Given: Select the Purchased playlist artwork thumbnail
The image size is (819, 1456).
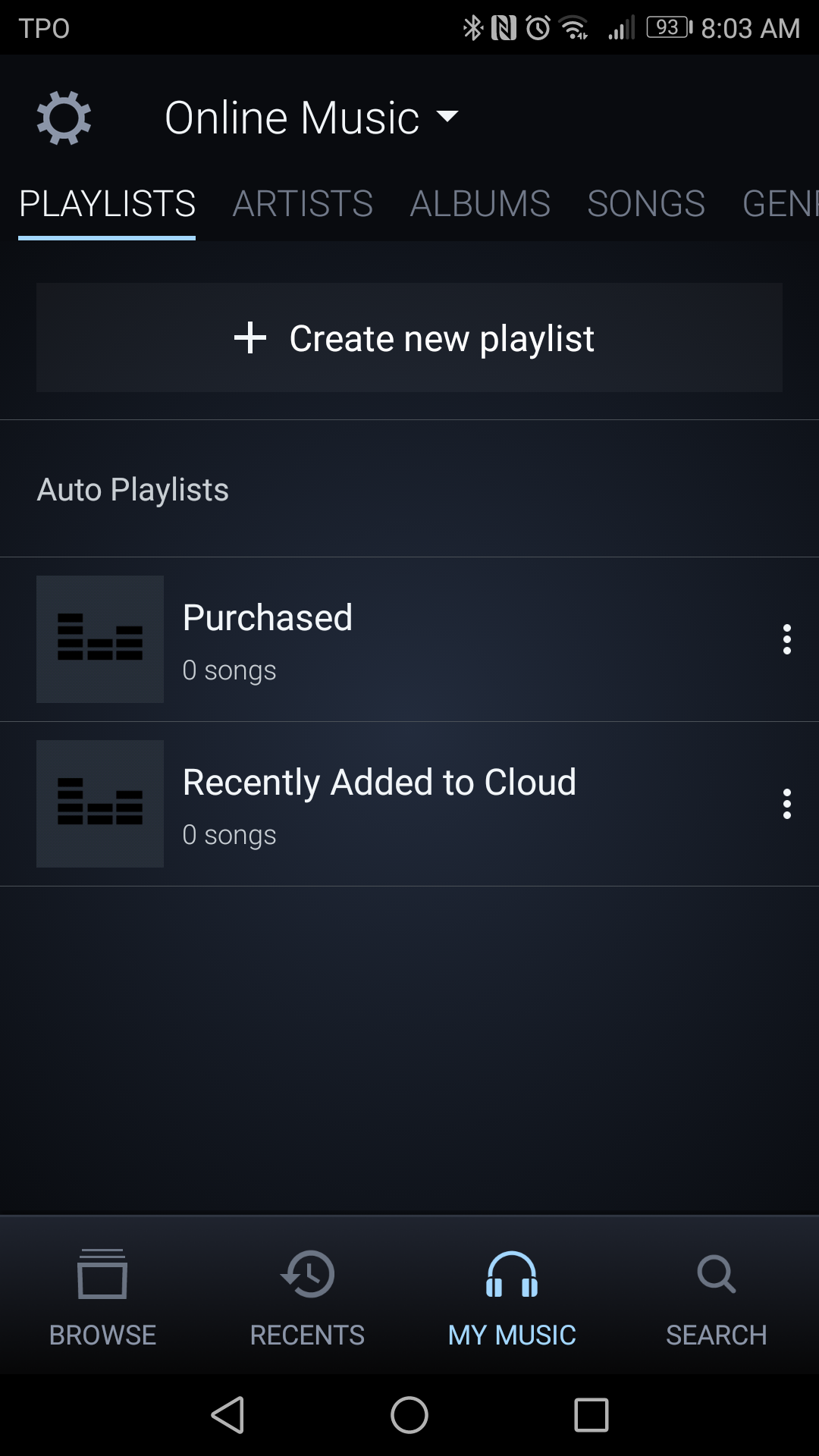Looking at the screenshot, I should point(99,639).
